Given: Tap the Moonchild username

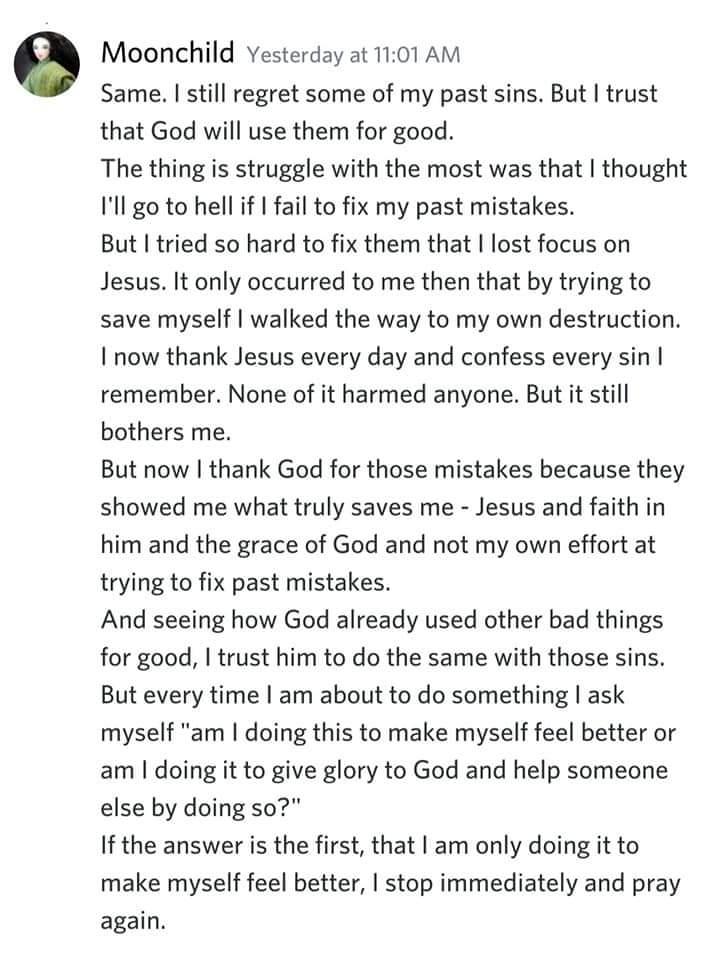Looking at the screenshot, I should [167, 54].
